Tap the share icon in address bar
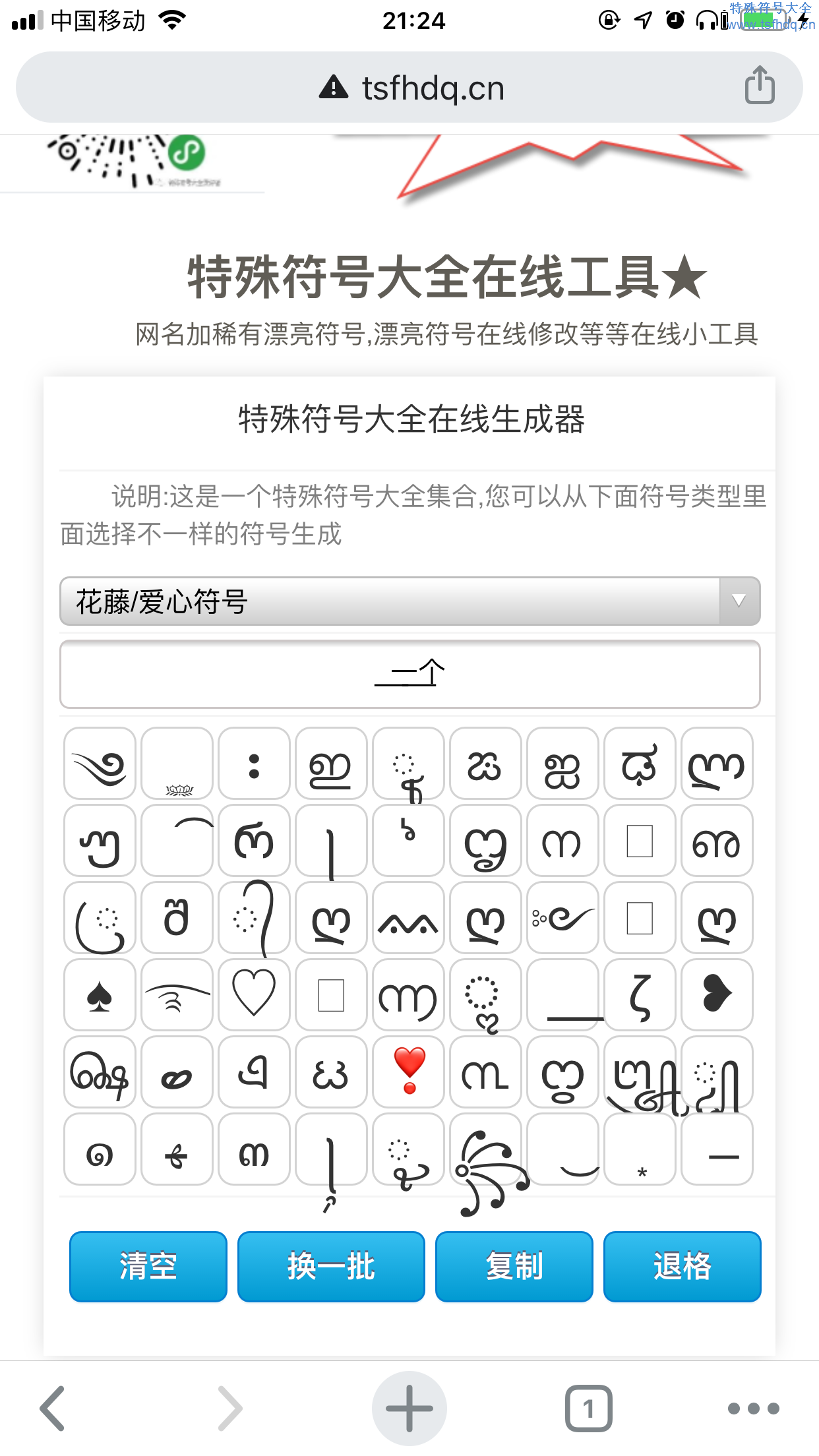Viewport: 819px width, 1456px height. (x=759, y=86)
